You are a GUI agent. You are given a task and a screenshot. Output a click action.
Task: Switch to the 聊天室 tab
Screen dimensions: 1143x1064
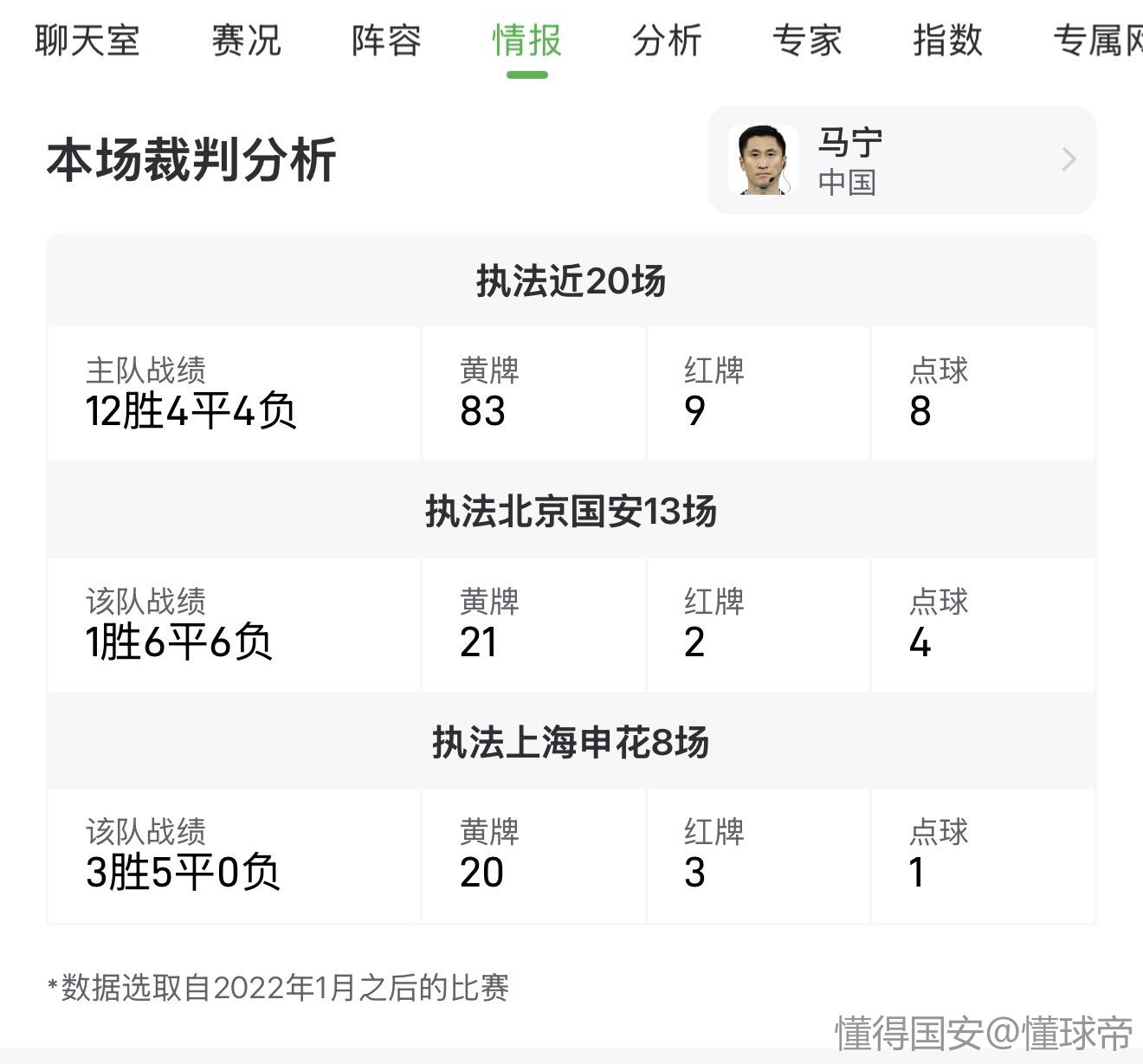(x=87, y=41)
